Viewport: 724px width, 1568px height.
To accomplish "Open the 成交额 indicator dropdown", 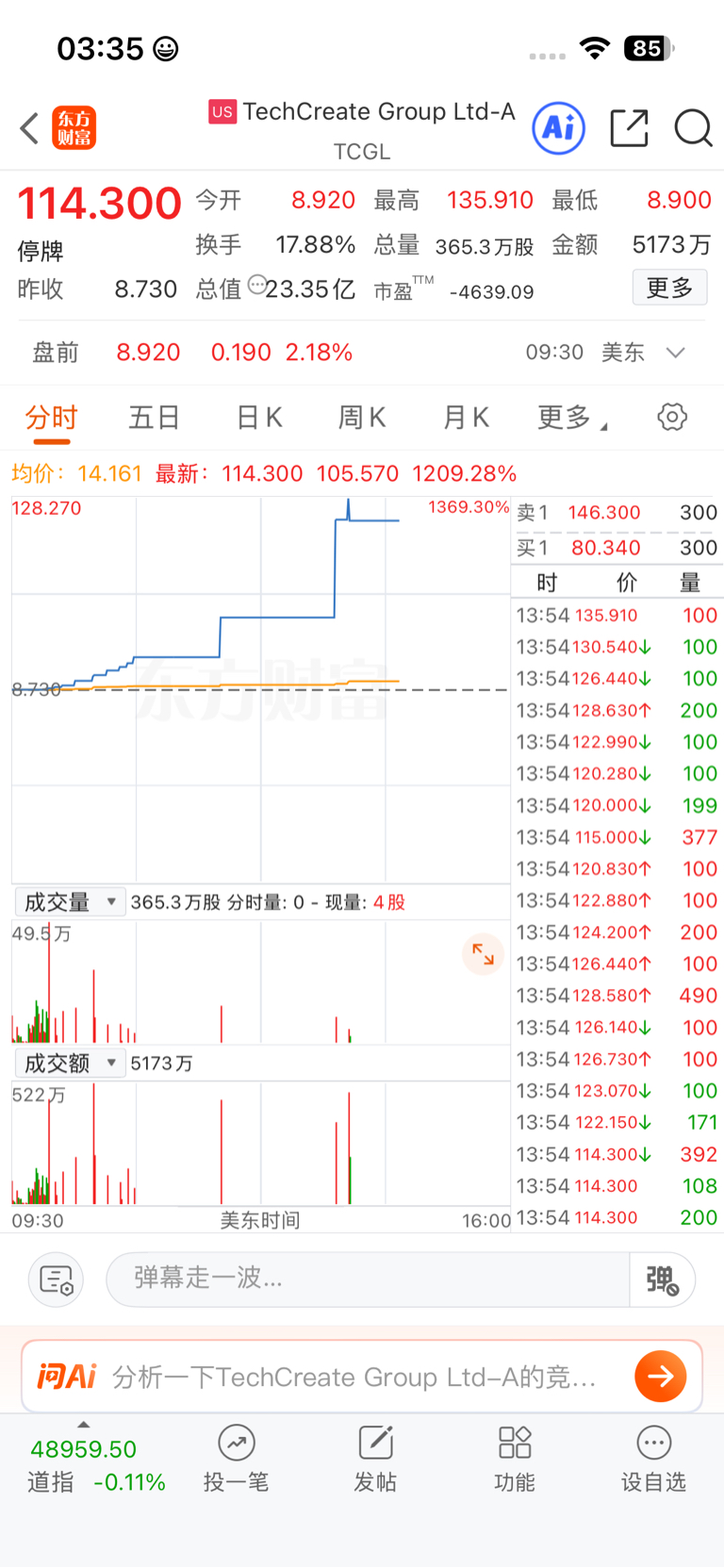I will 70,1064.
